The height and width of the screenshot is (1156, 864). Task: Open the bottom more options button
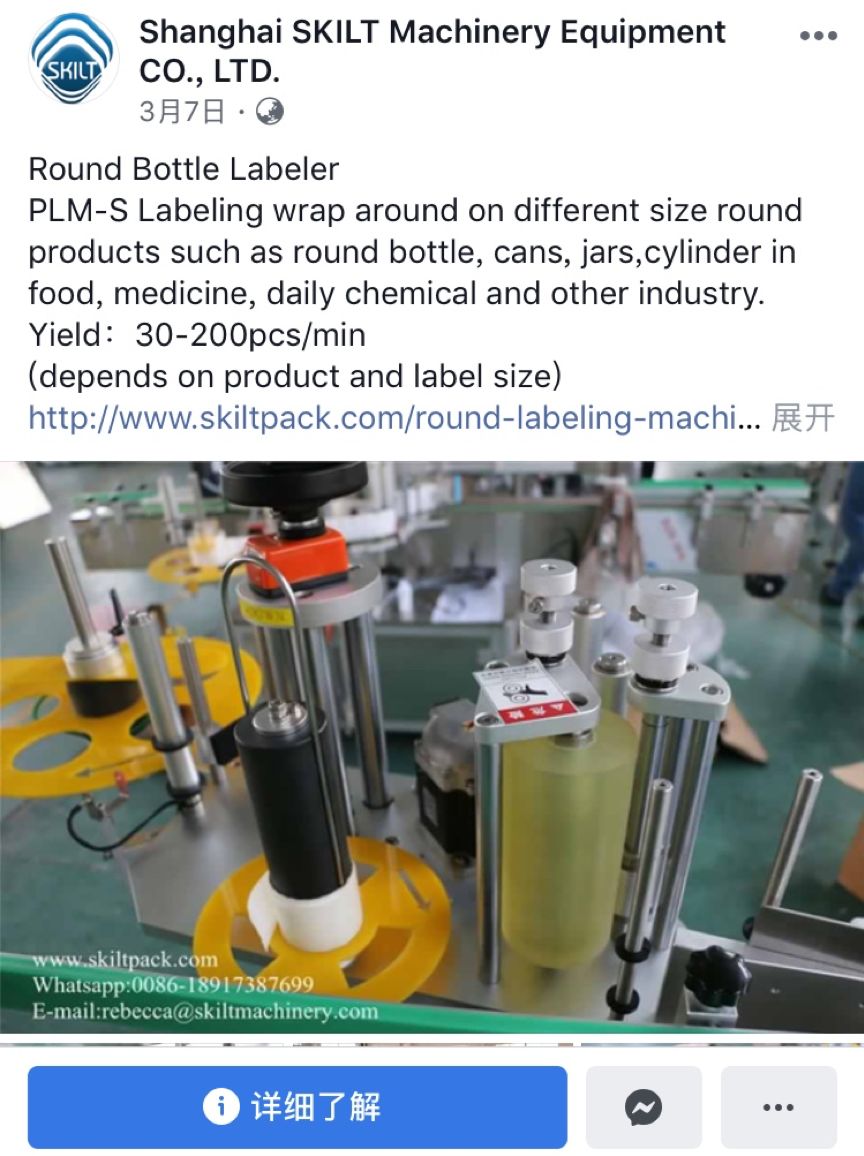[777, 1107]
